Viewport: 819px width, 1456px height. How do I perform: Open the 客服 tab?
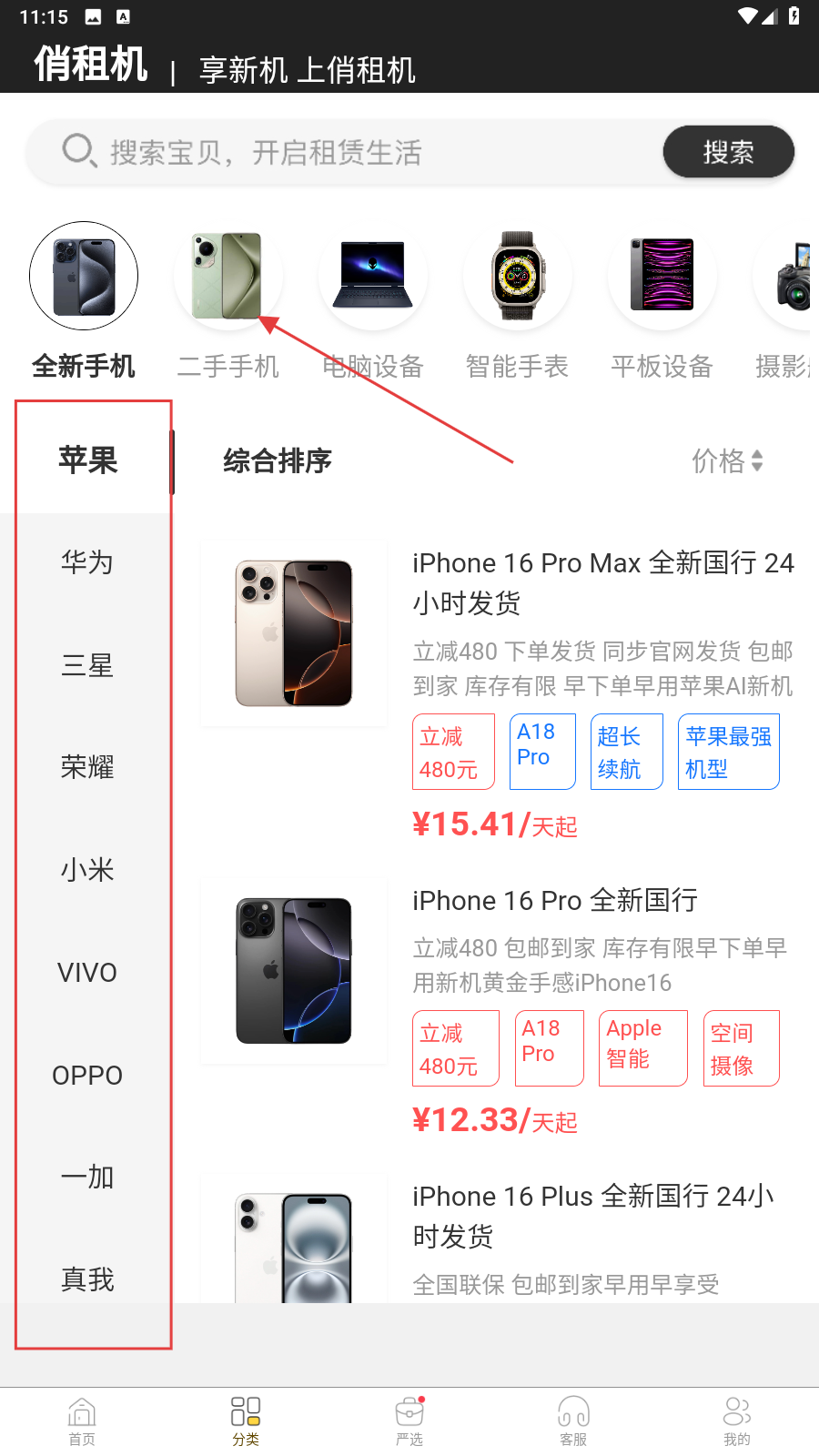(x=573, y=1421)
